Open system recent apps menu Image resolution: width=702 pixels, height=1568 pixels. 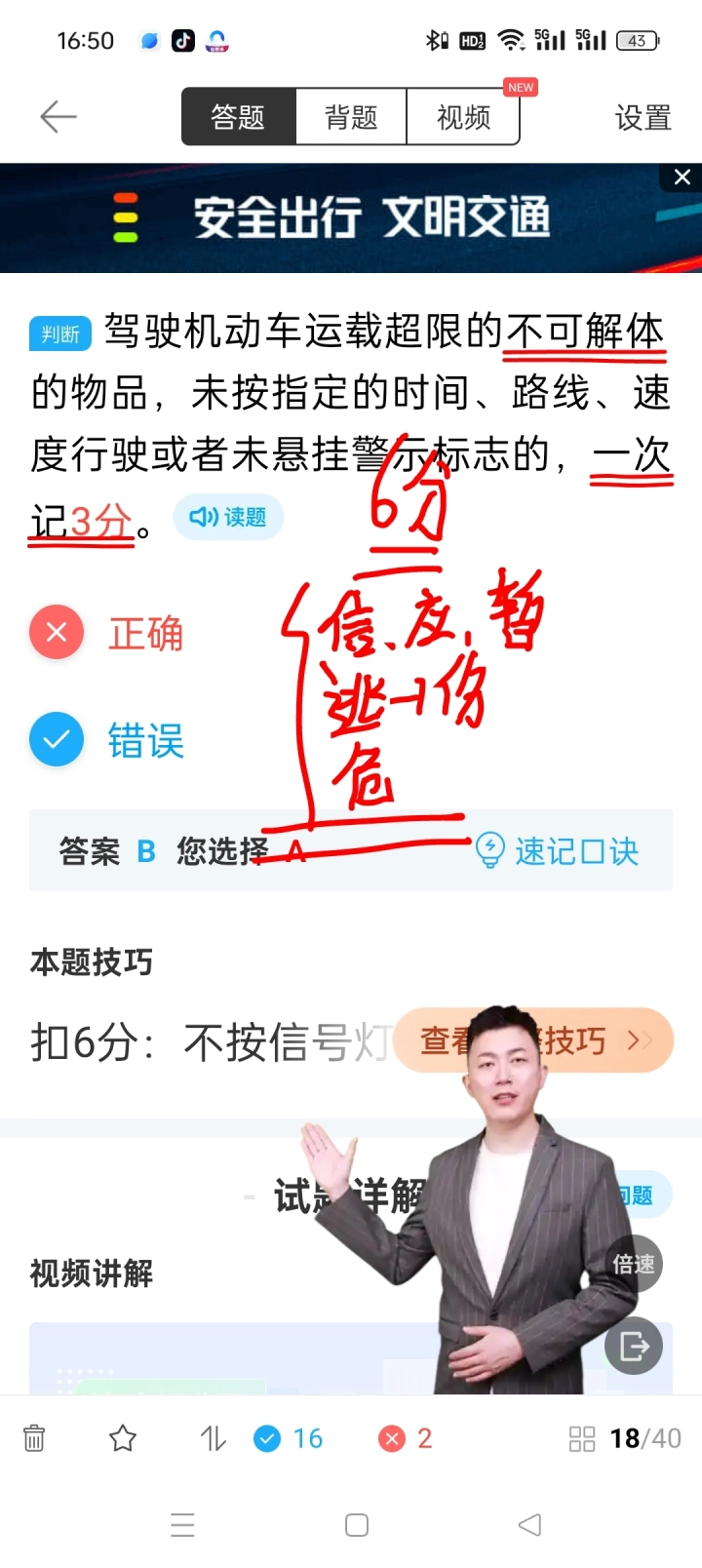tap(182, 1525)
